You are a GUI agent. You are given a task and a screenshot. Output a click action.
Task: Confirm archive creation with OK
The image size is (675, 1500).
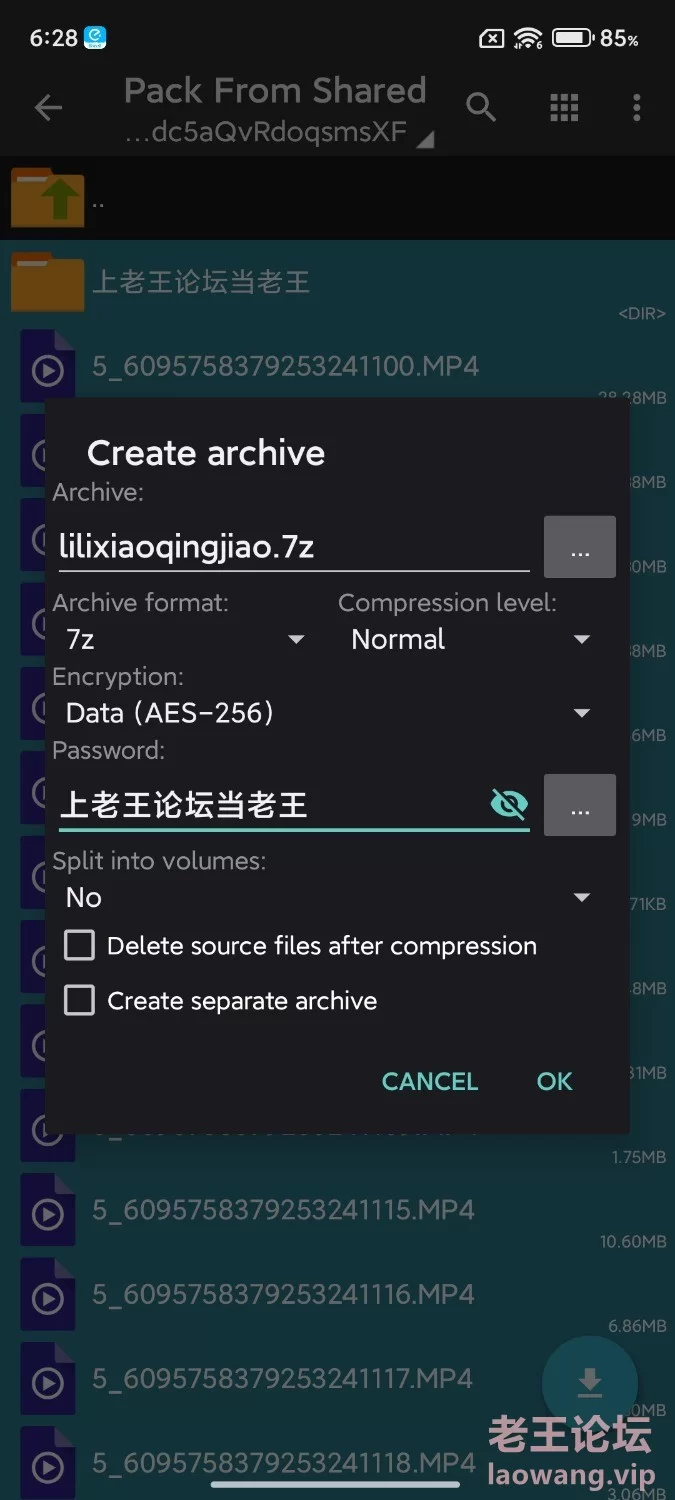click(555, 1081)
